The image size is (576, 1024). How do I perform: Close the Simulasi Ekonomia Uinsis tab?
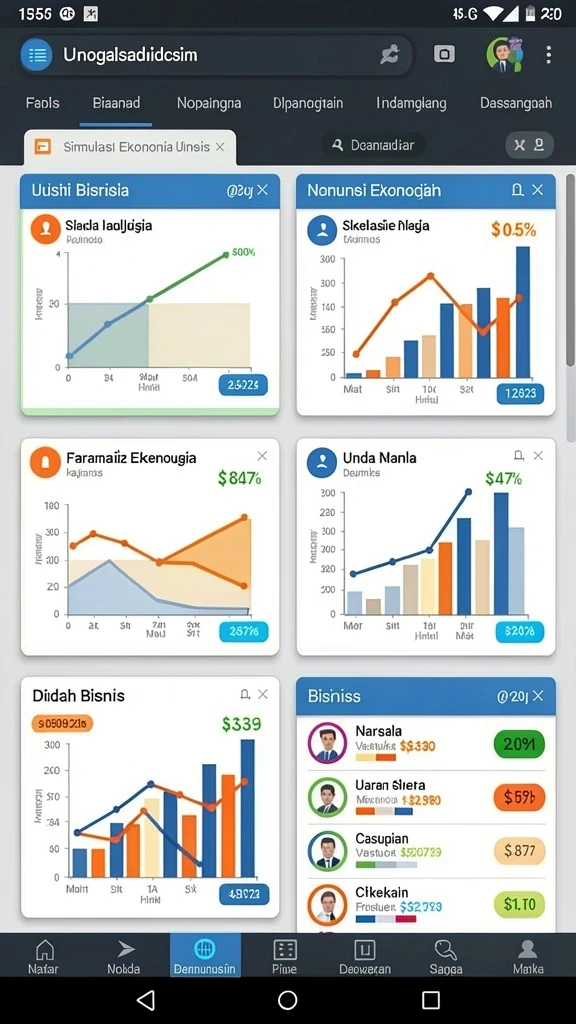(x=220, y=147)
